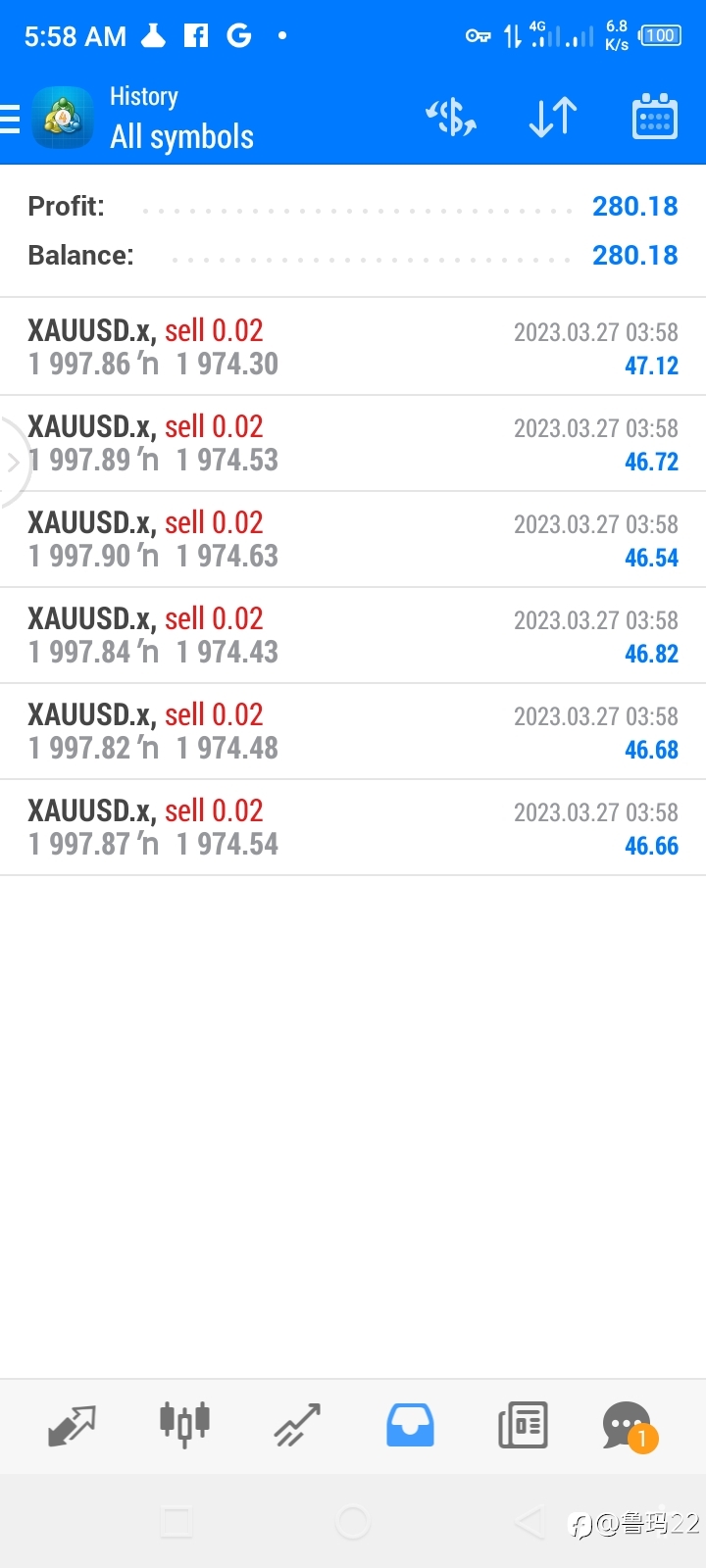The width and height of the screenshot is (706, 1568).
Task: Tap the sort arrows icon
Action: [x=553, y=118]
